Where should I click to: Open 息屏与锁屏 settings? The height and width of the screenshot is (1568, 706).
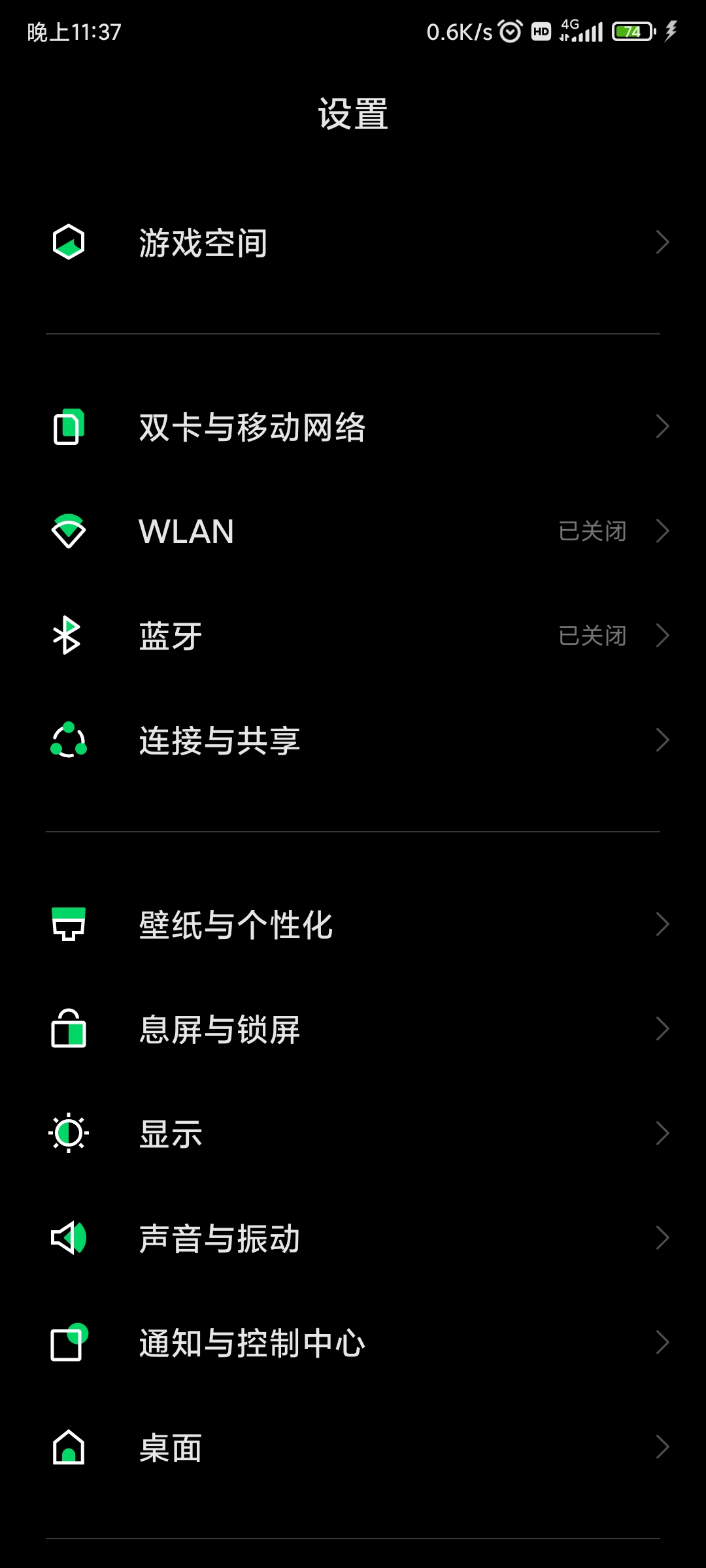point(353,1029)
